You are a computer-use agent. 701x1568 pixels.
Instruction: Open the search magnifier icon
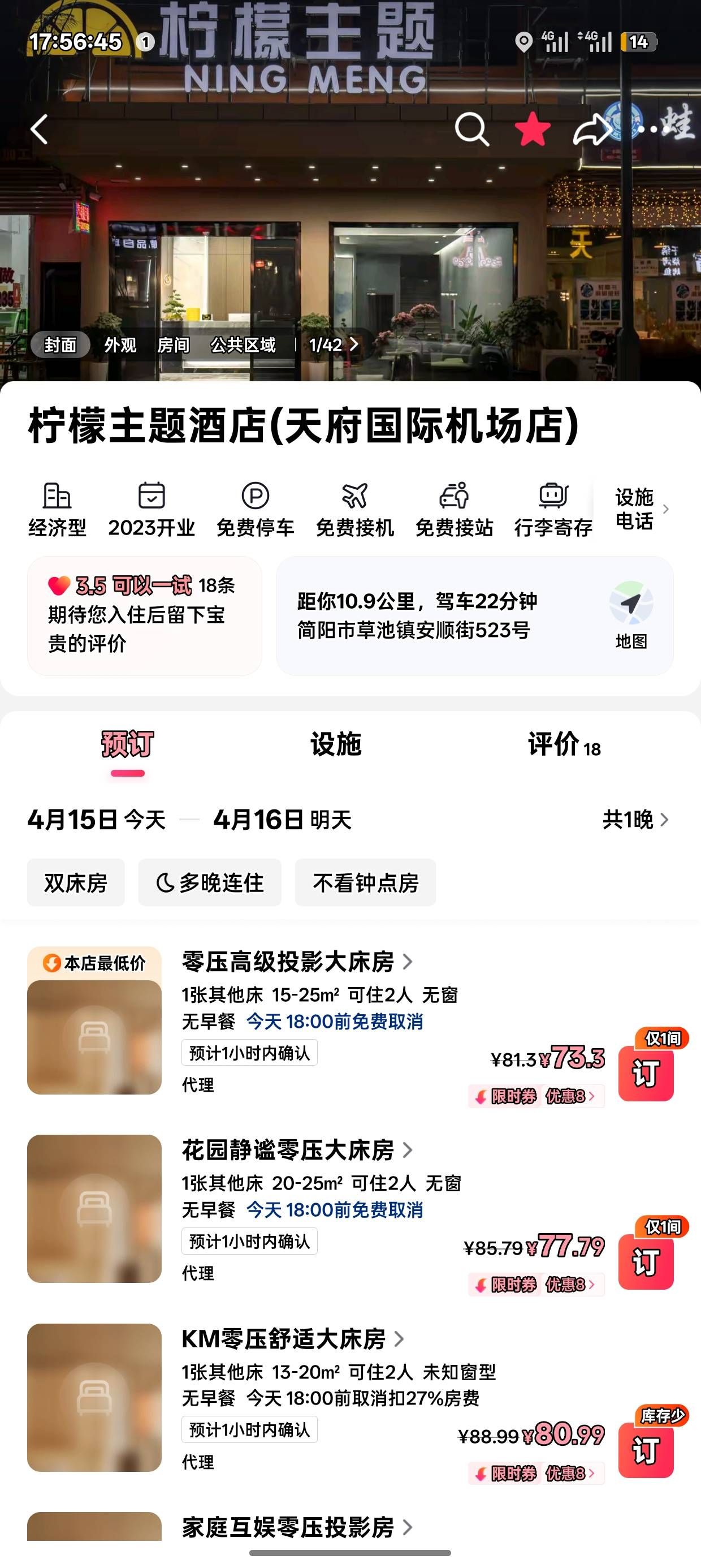click(471, 130)
